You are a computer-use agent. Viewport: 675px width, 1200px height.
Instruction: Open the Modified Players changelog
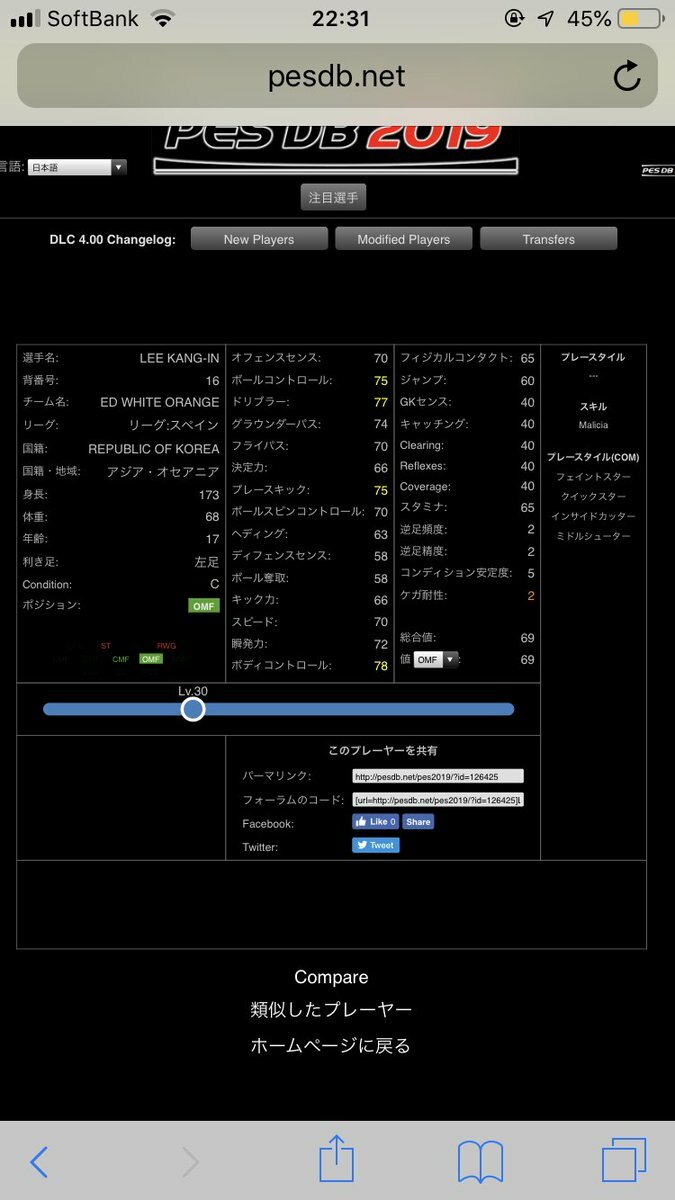(x=403, y=239)
